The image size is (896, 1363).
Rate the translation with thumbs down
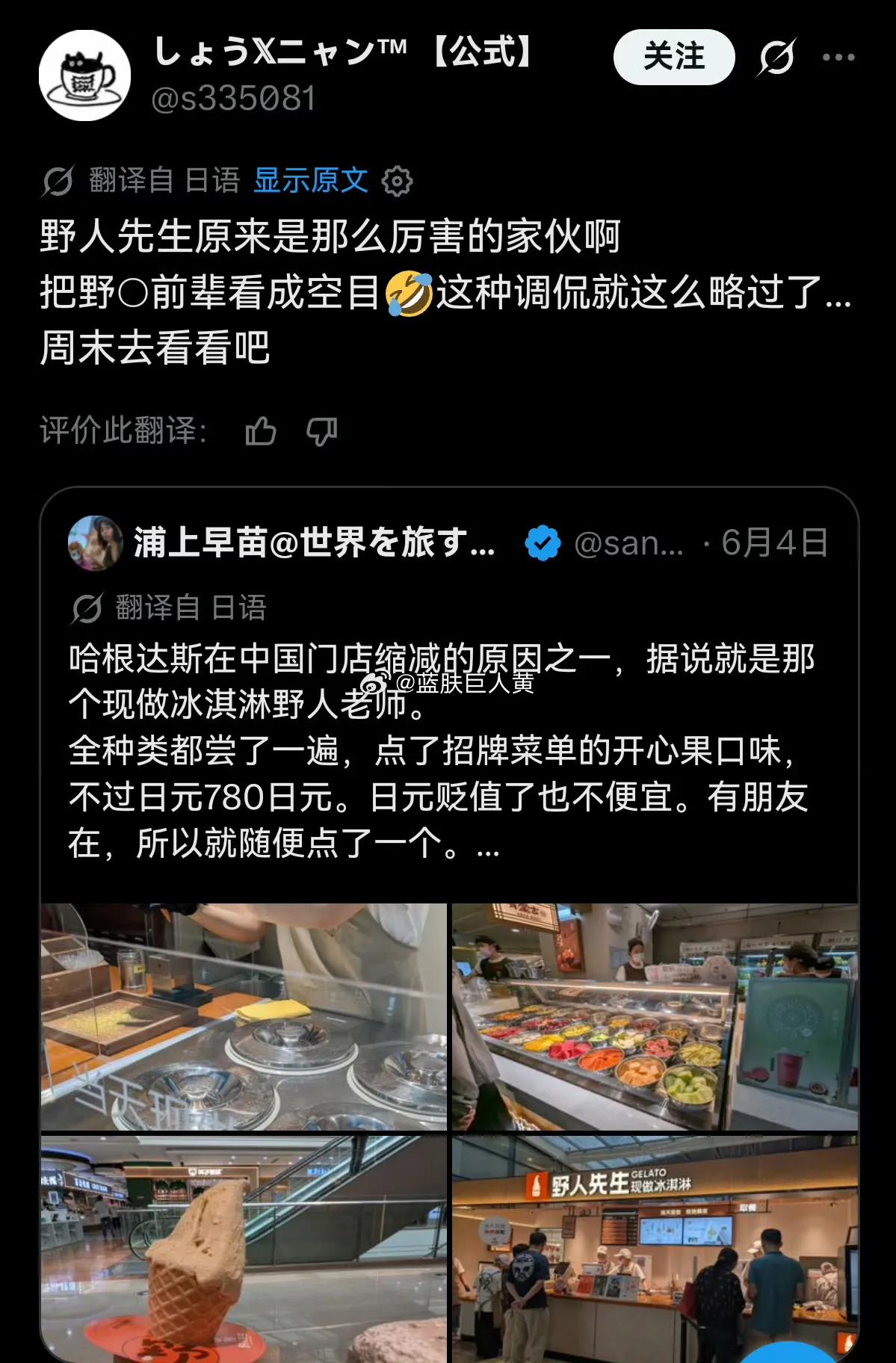[322, 431]
